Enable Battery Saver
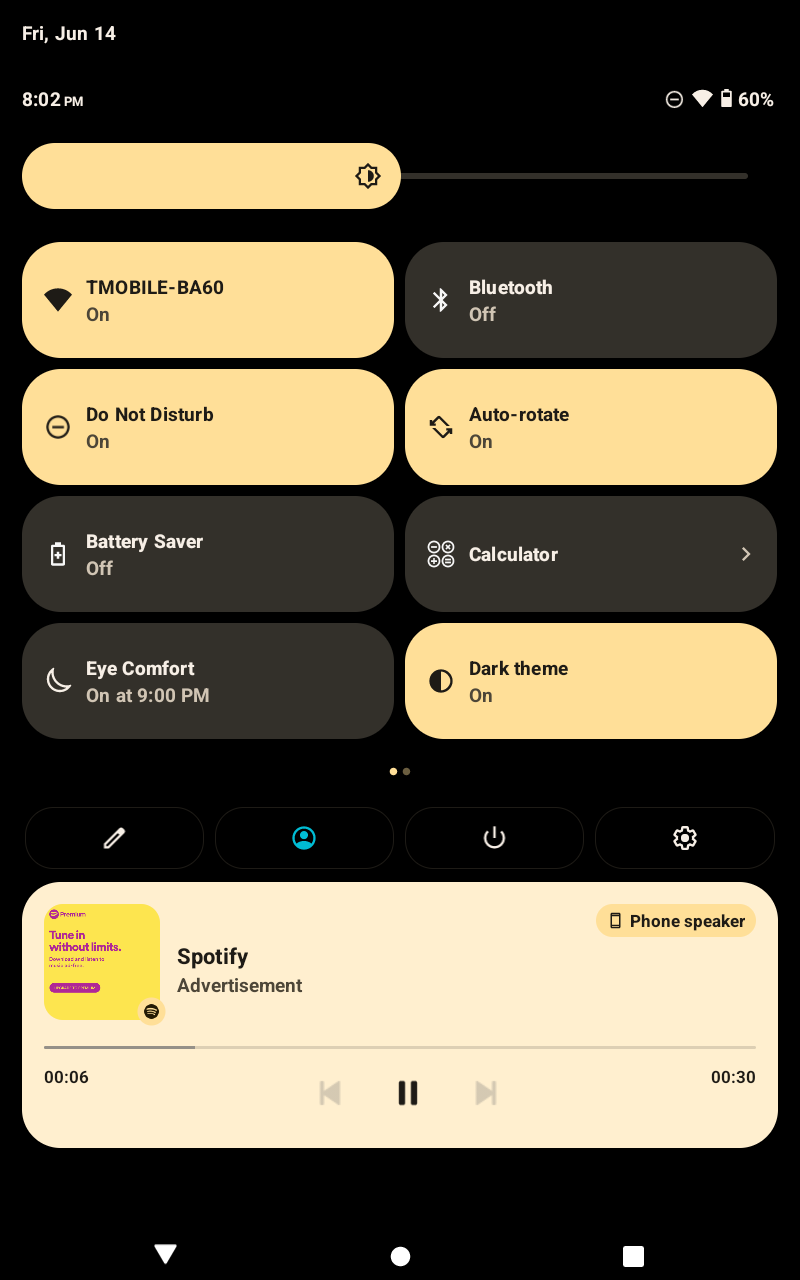This screenshot has width=800, height=1280. pos(208,554)
